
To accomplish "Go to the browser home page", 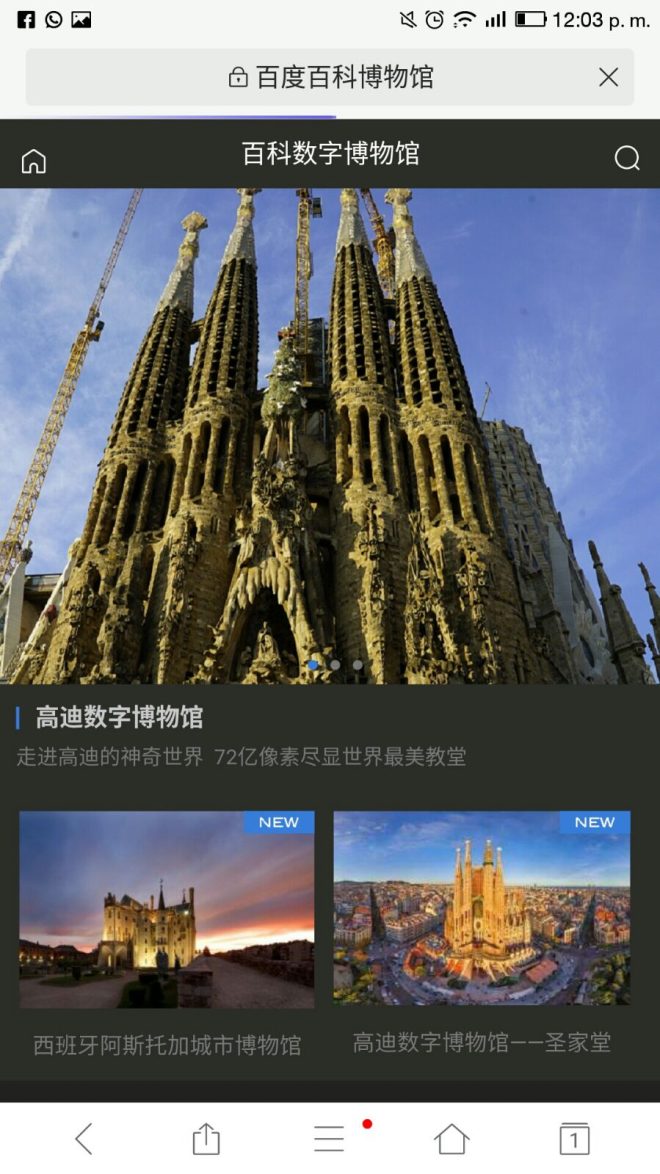I will pyautogui.click(x=452, y=1139).
